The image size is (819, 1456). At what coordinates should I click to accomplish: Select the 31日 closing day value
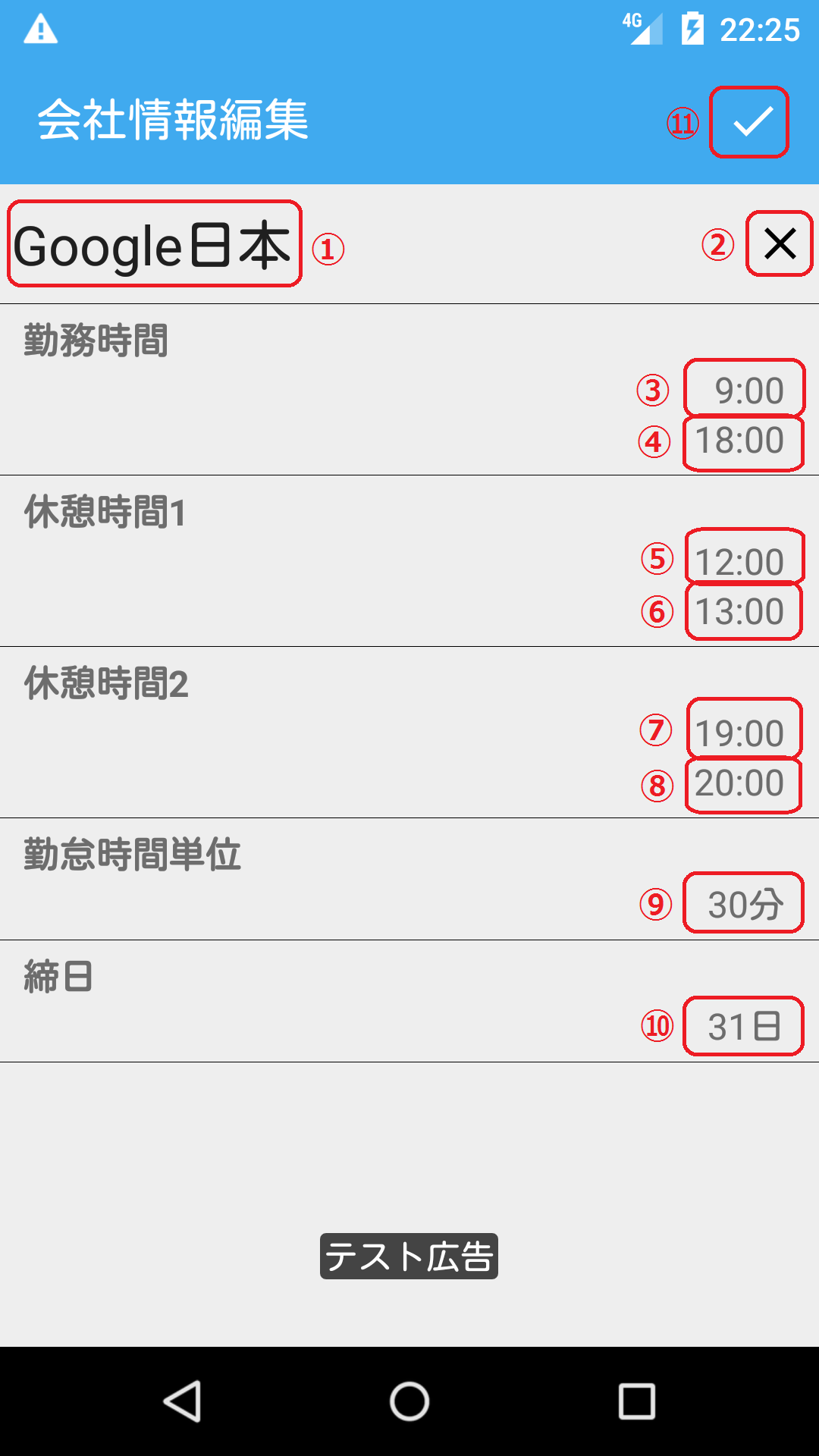click(x=744, y=1026)
